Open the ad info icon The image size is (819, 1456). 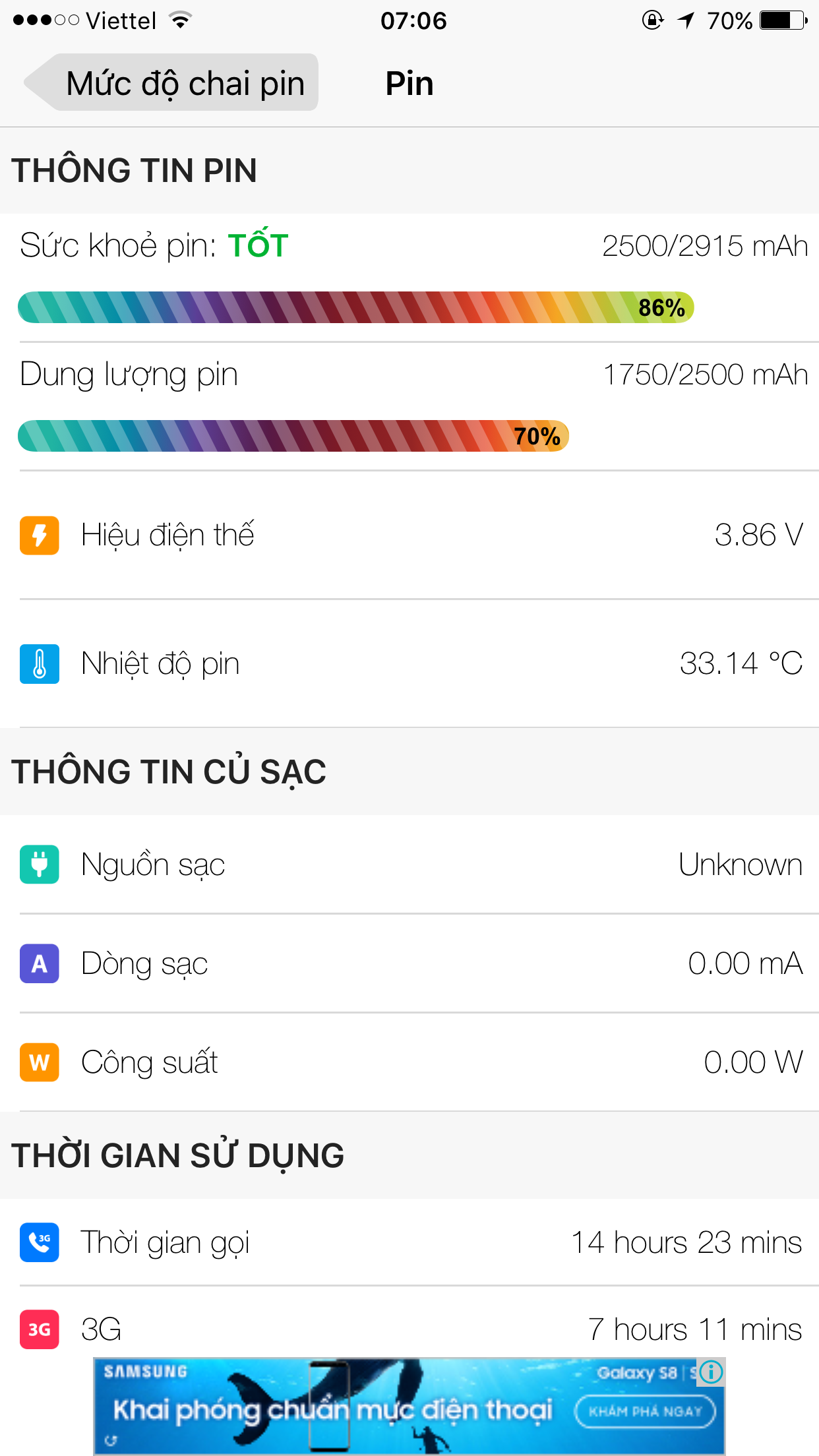(711, 1372)
